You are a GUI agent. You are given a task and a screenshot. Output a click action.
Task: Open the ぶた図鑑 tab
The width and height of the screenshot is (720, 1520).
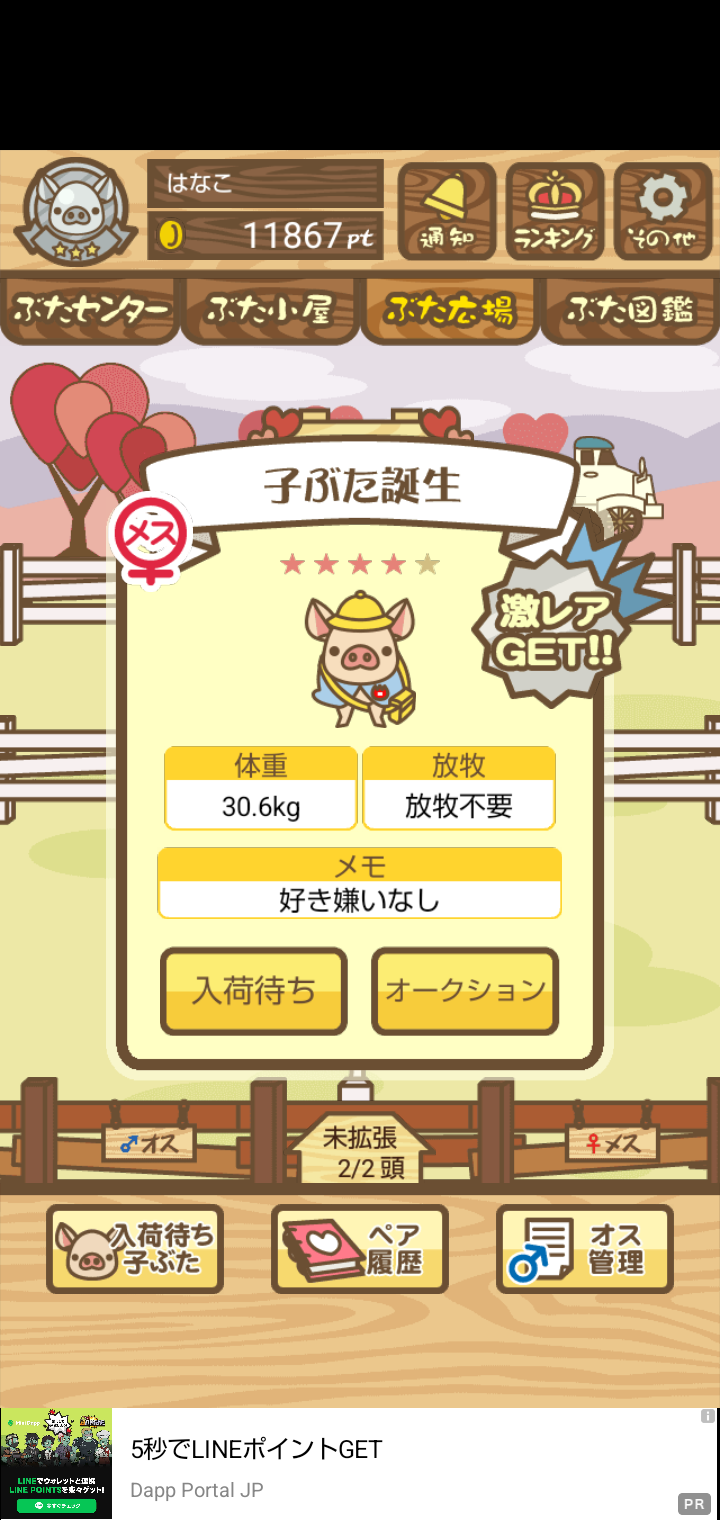pyautogui.click(x=630, y=310)
